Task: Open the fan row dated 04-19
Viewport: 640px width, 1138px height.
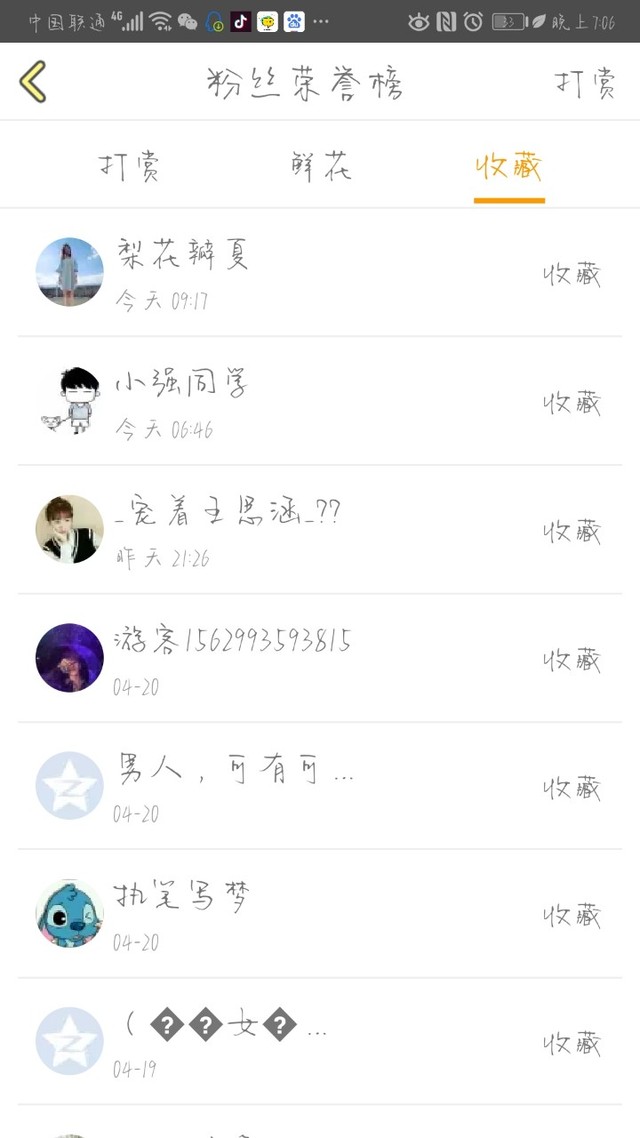Action: (320, 1041)
